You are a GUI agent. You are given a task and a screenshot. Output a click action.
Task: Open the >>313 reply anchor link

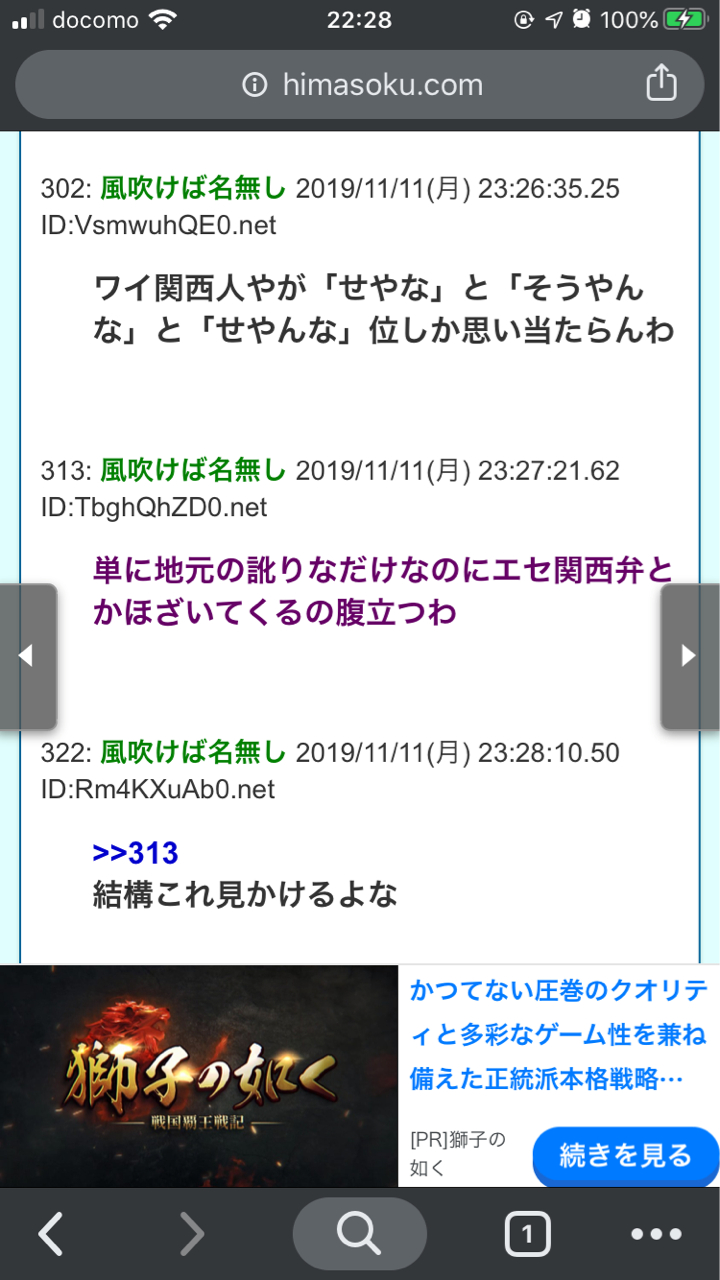[135, 853]
